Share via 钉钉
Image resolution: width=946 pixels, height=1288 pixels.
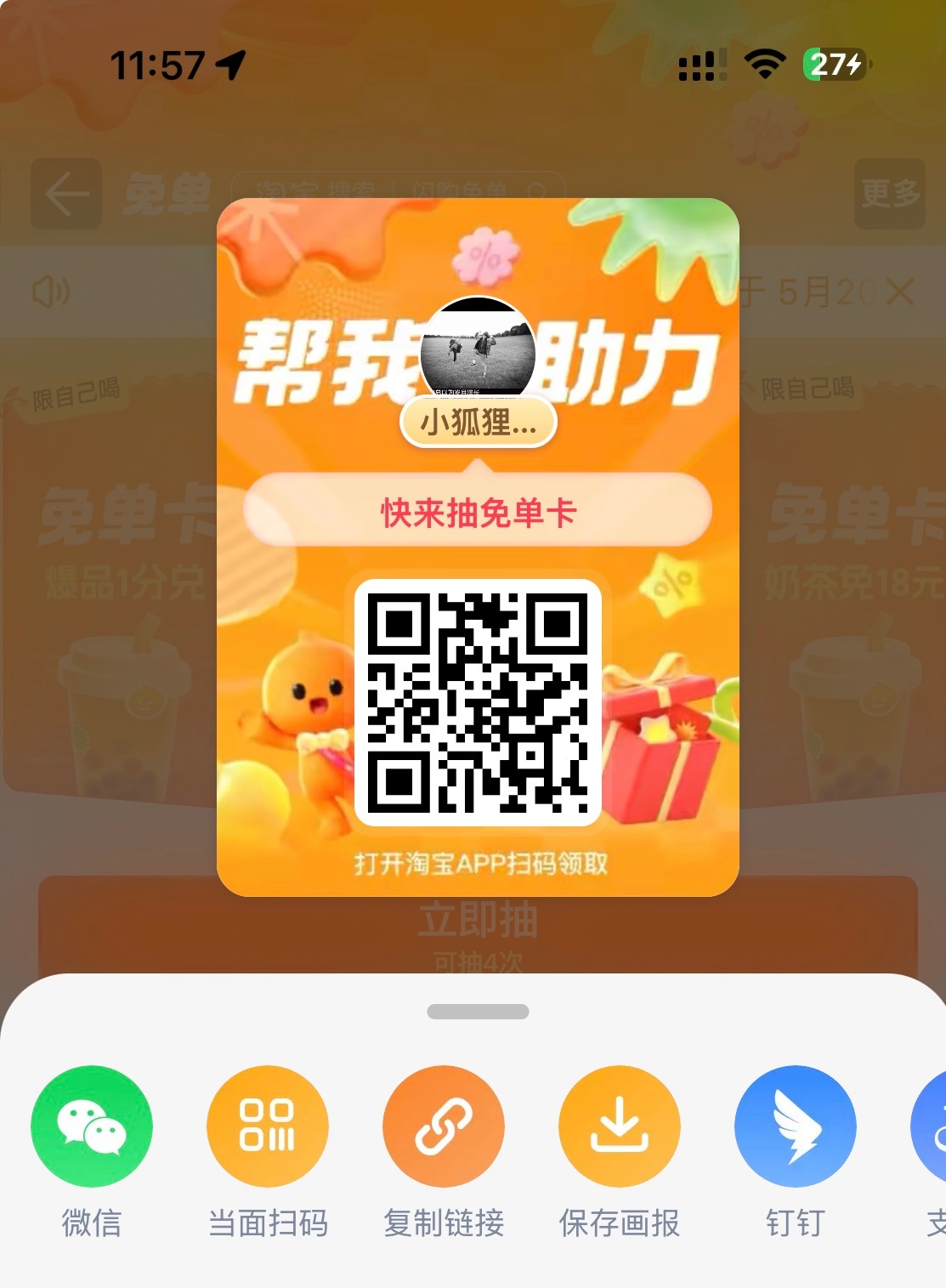pos(796,1126)
